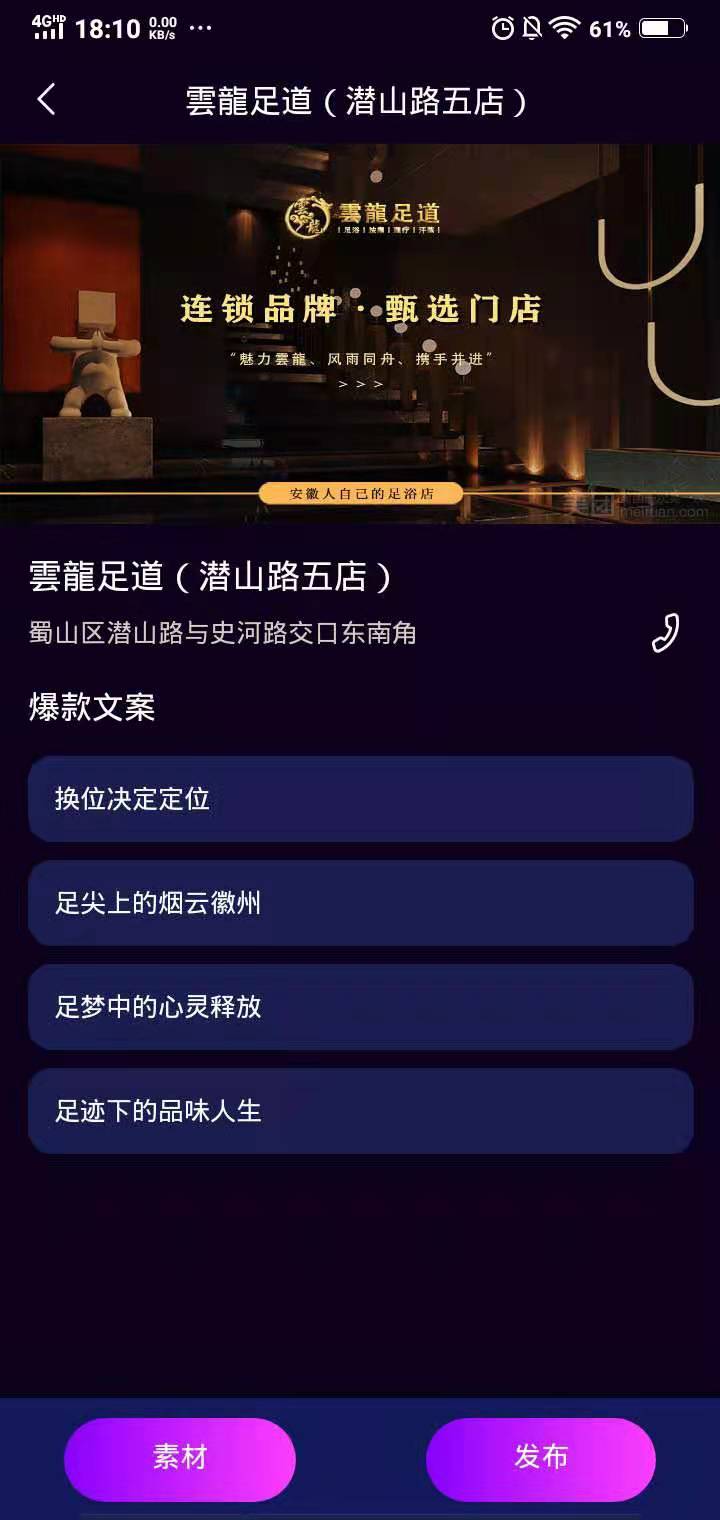Go back using the top-left arrow

[46, 99]
